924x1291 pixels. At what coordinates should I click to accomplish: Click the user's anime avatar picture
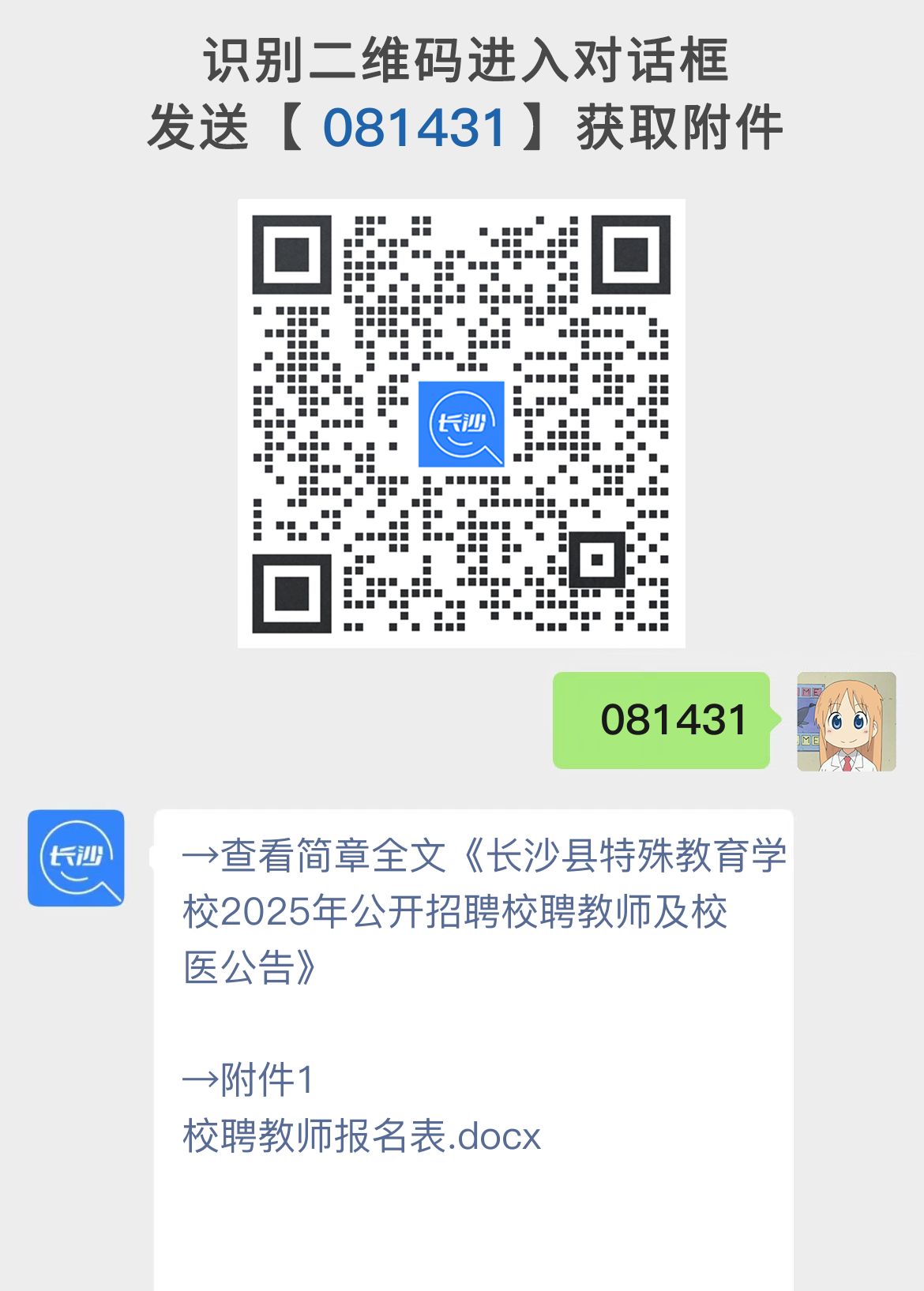(x=845, y=724)
